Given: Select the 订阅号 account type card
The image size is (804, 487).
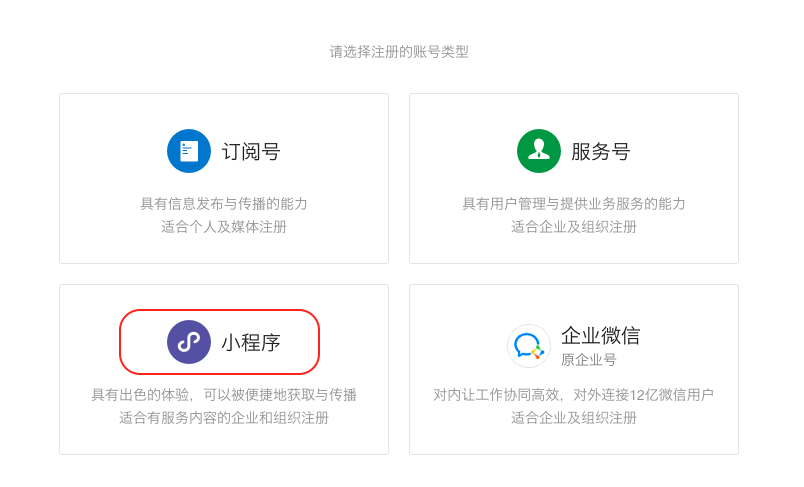Looking at the screenshot, I should [224, 179].
